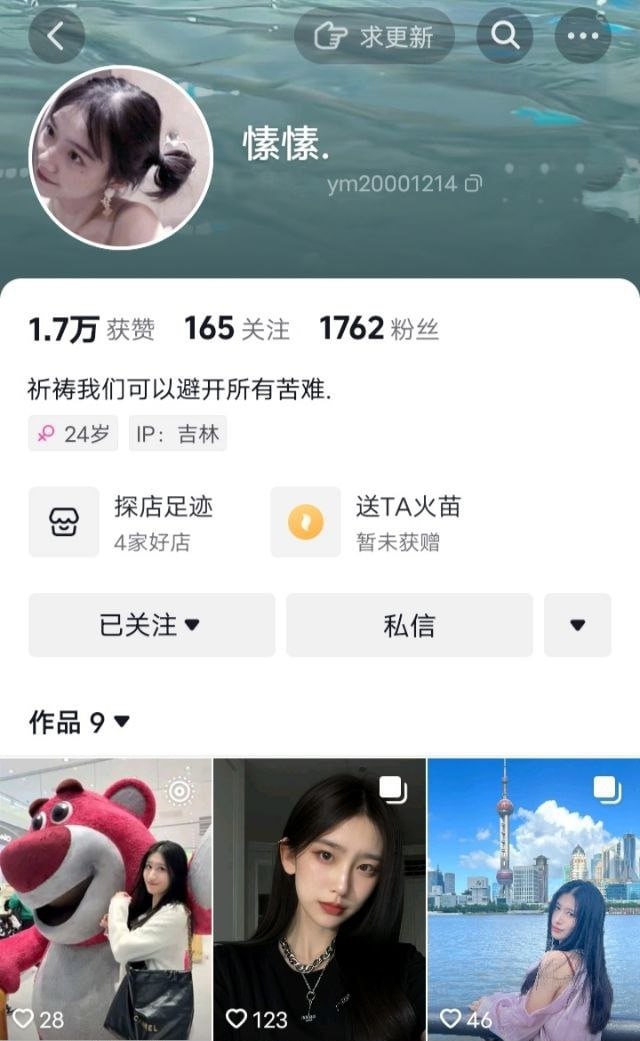Open the 作品 9 sort dropdown
This screenshot has width=640, height=1041.
coord(80,722)
